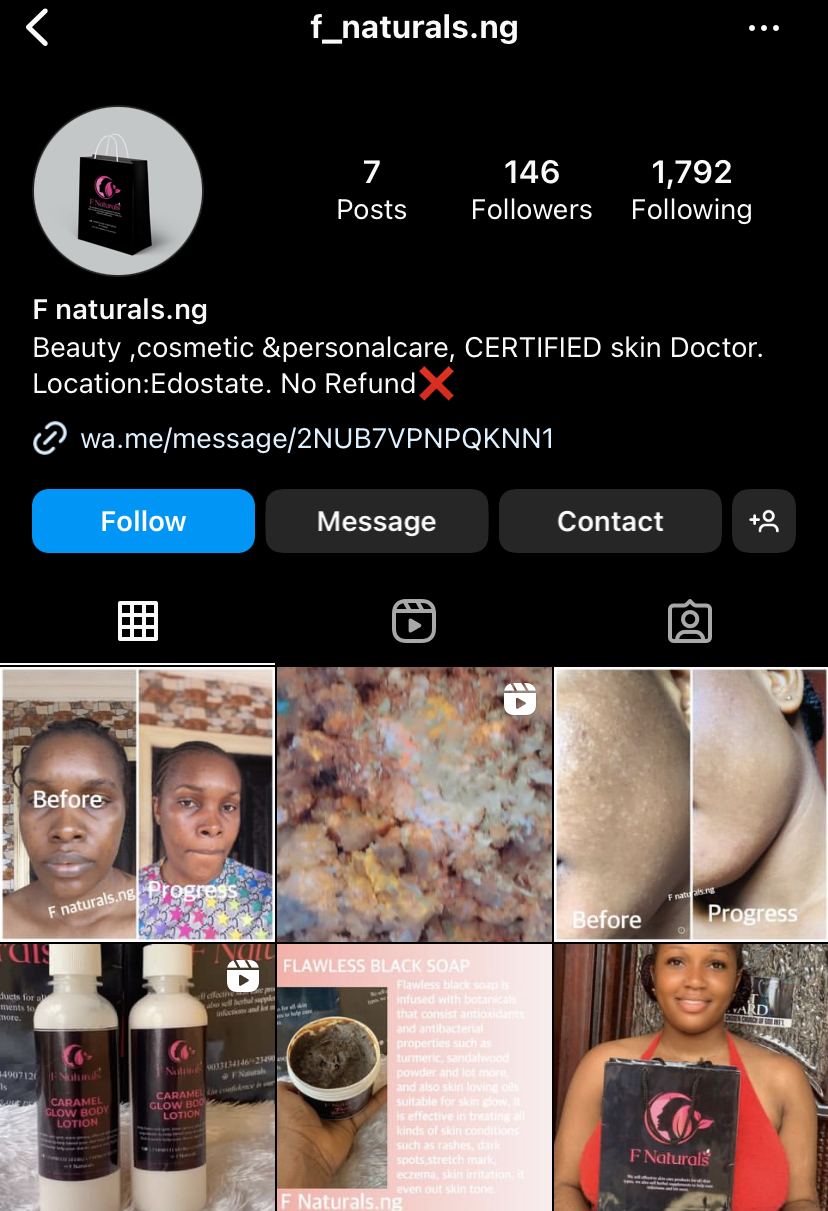
Task: Switch to the Reels tab
Action: (414, 621)
